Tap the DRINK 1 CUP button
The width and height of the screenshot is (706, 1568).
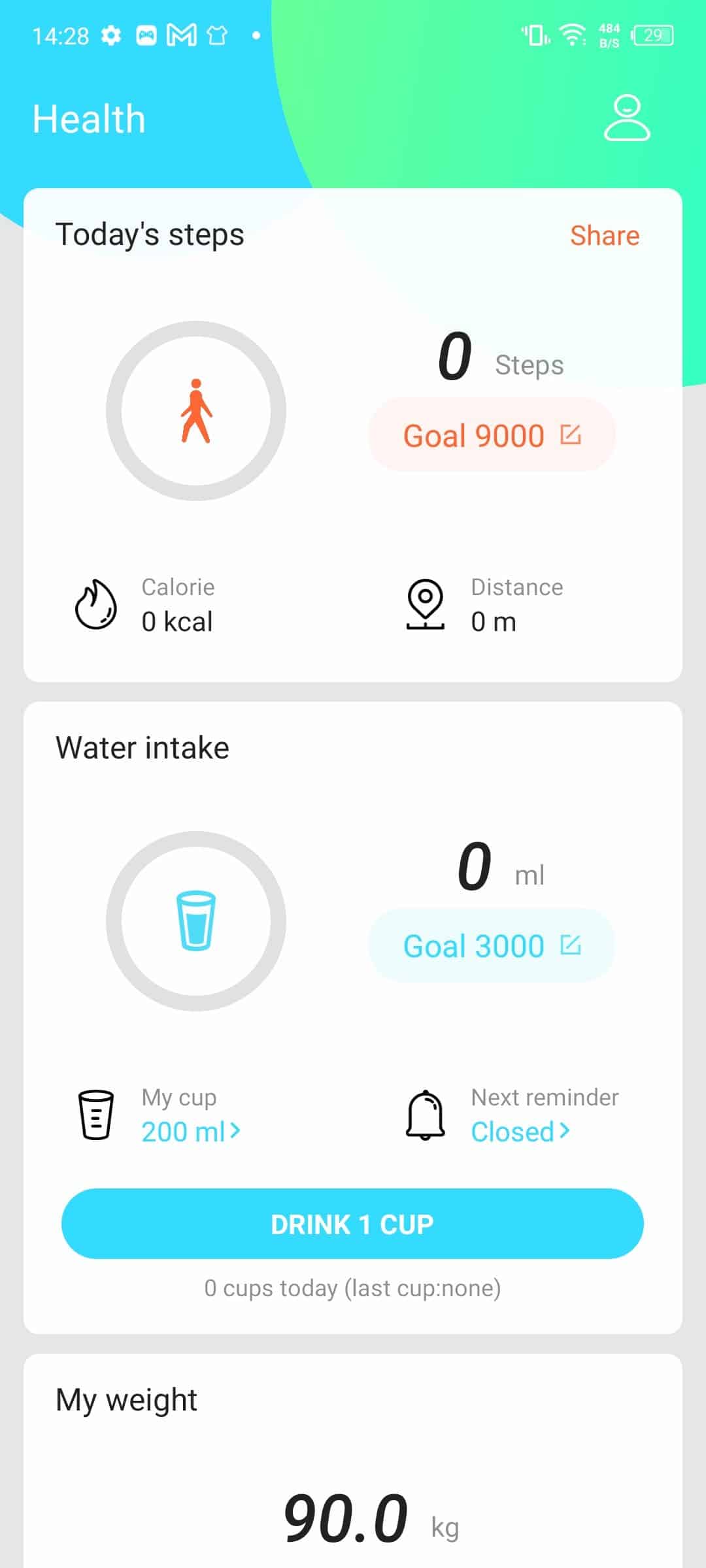352,1224
